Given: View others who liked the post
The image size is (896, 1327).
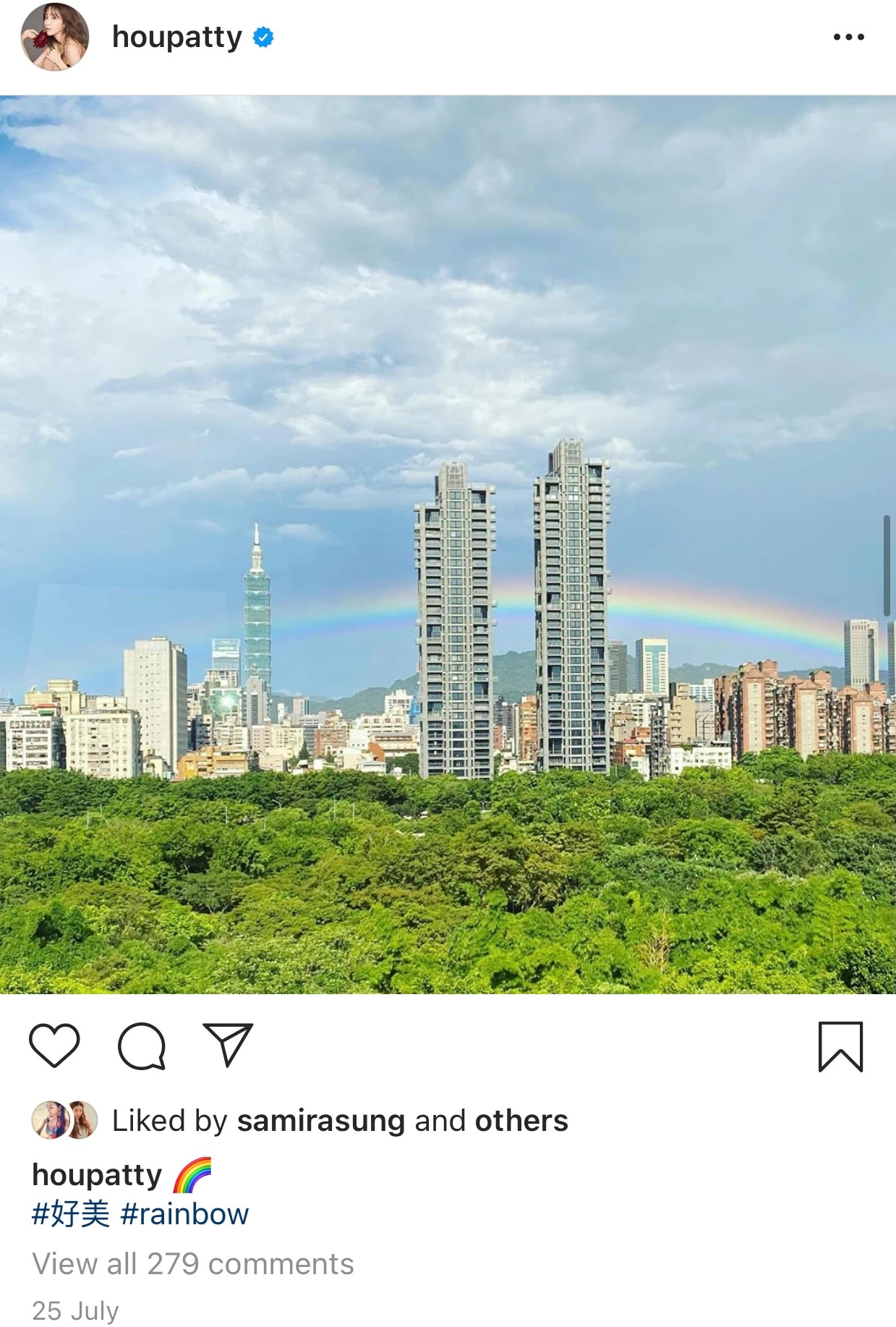Looking at the screenshot, I should tap(521, 1121).
